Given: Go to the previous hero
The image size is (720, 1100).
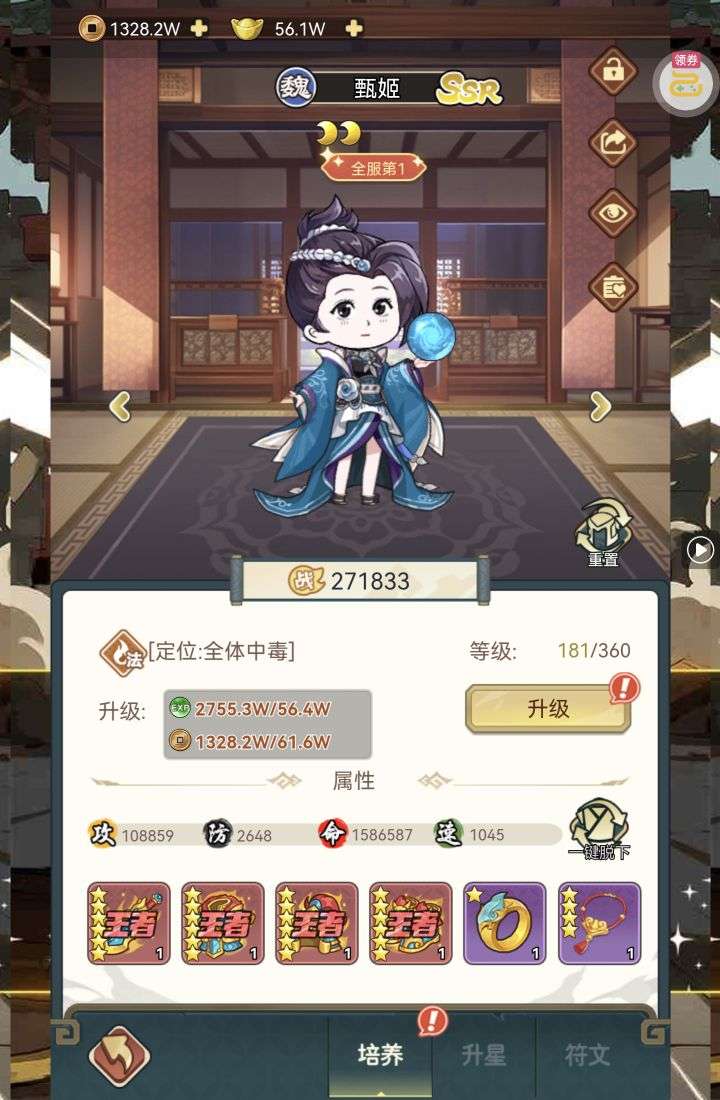Looking at the screenshot, I should [x=120, y=405].
